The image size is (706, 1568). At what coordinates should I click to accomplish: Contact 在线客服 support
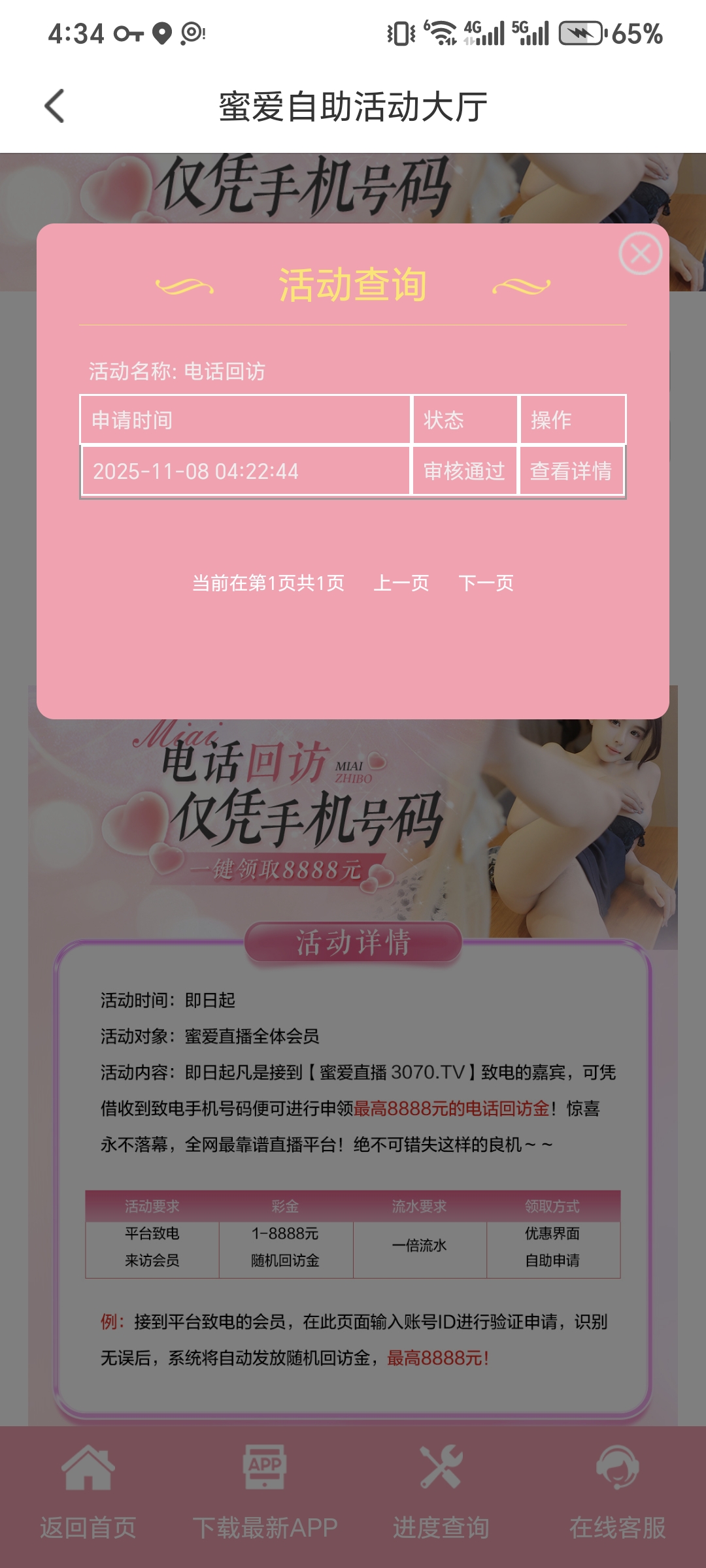617,1496
